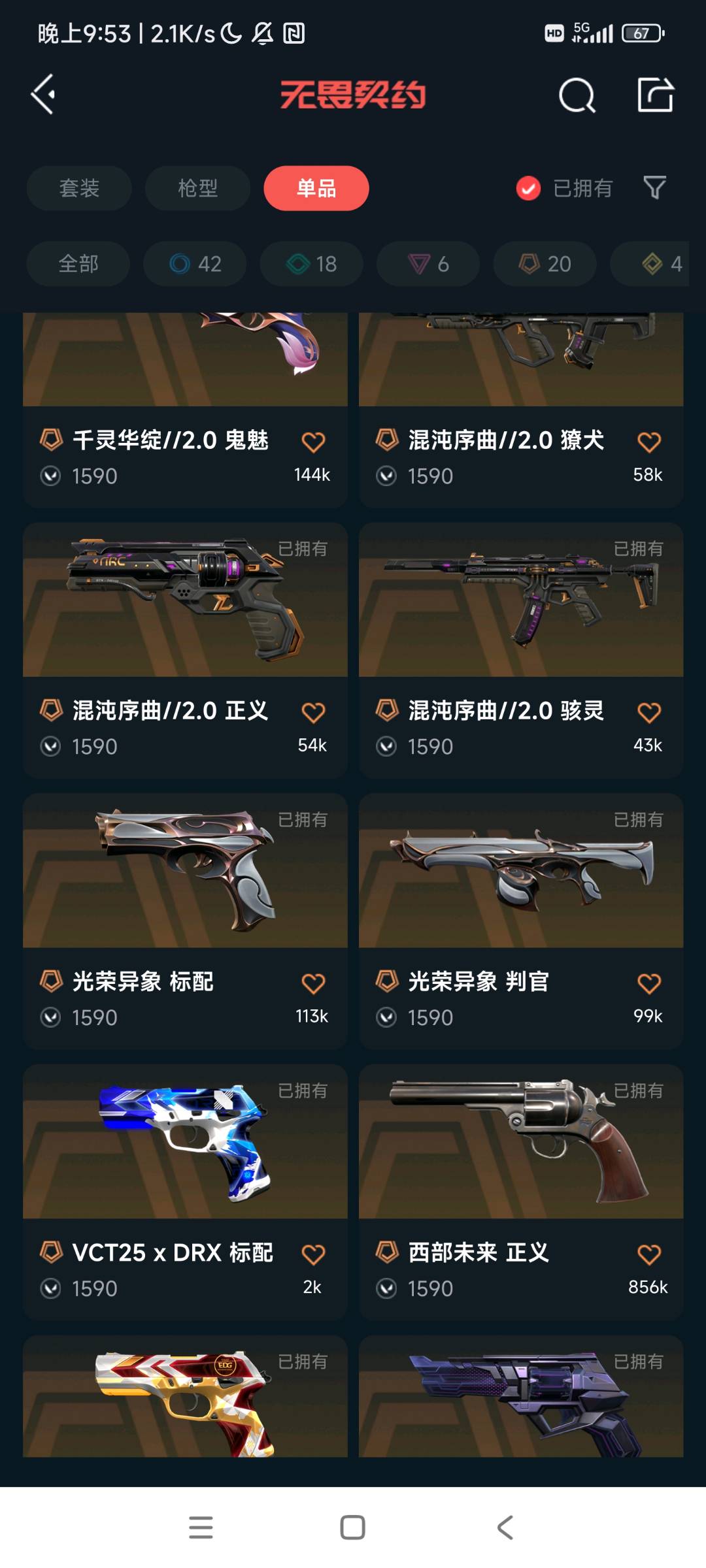Viewport: 706px width, 1568px height.
Task: Go back using the top-left arrow
Action: click(x=43, y=95)
